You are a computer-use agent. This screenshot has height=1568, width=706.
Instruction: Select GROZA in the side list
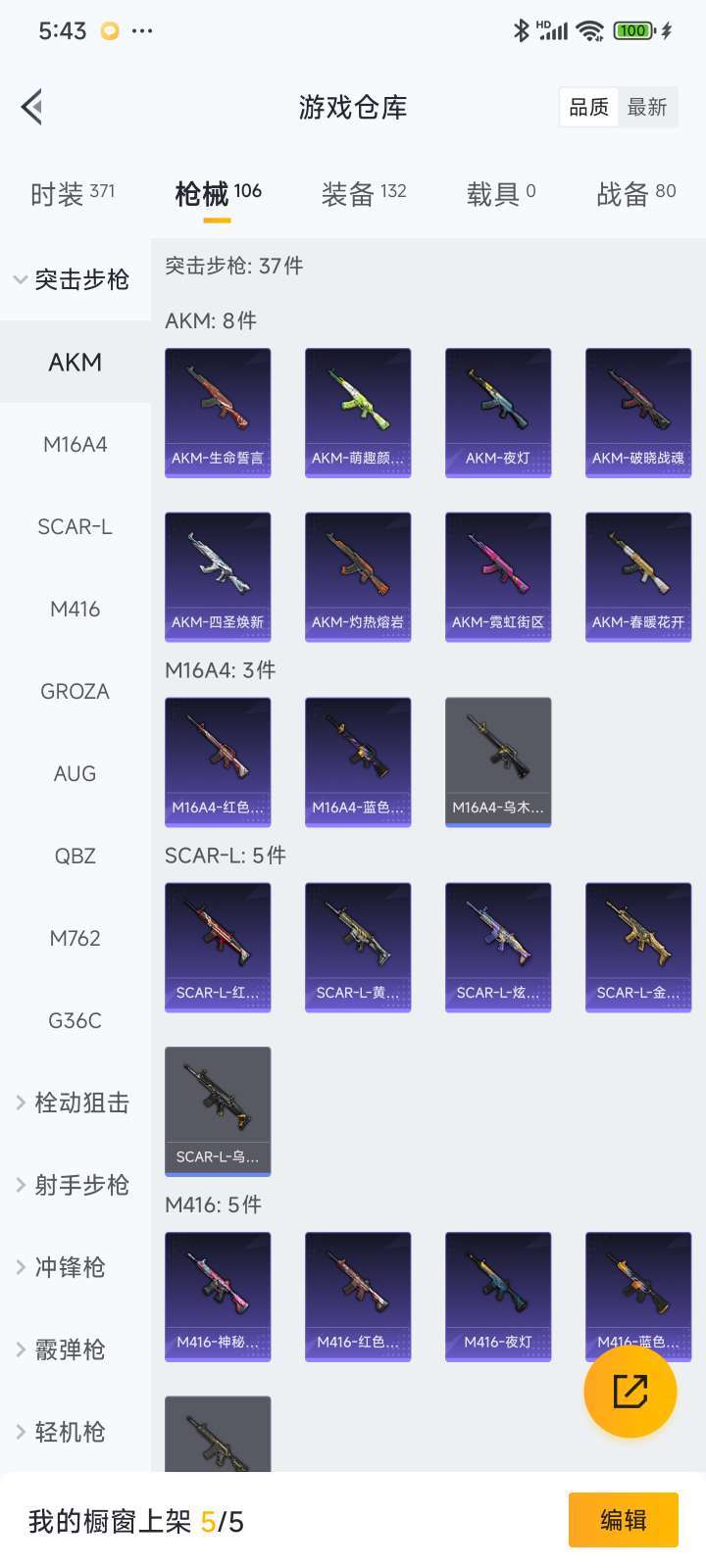tap(75, 691)
